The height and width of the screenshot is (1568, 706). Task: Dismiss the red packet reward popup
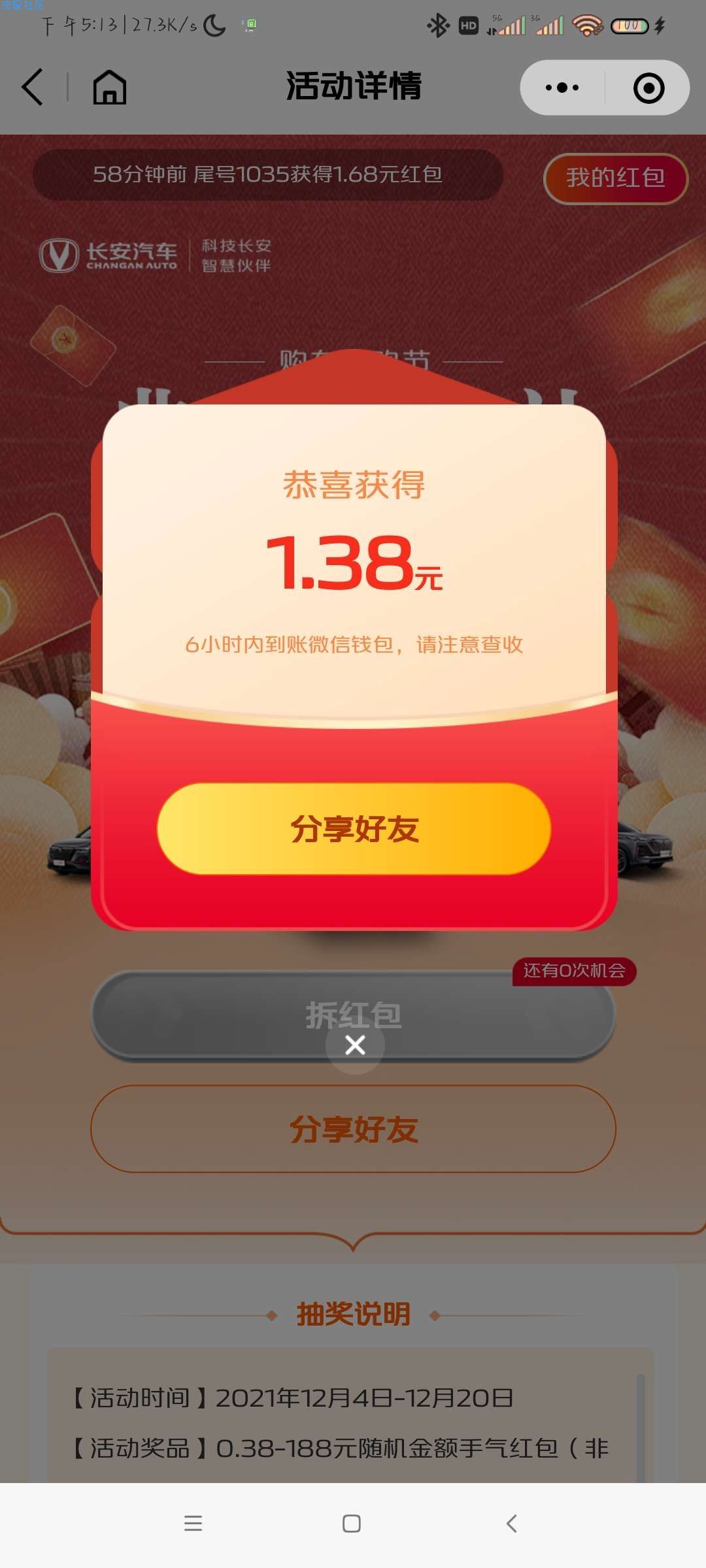355,1045
